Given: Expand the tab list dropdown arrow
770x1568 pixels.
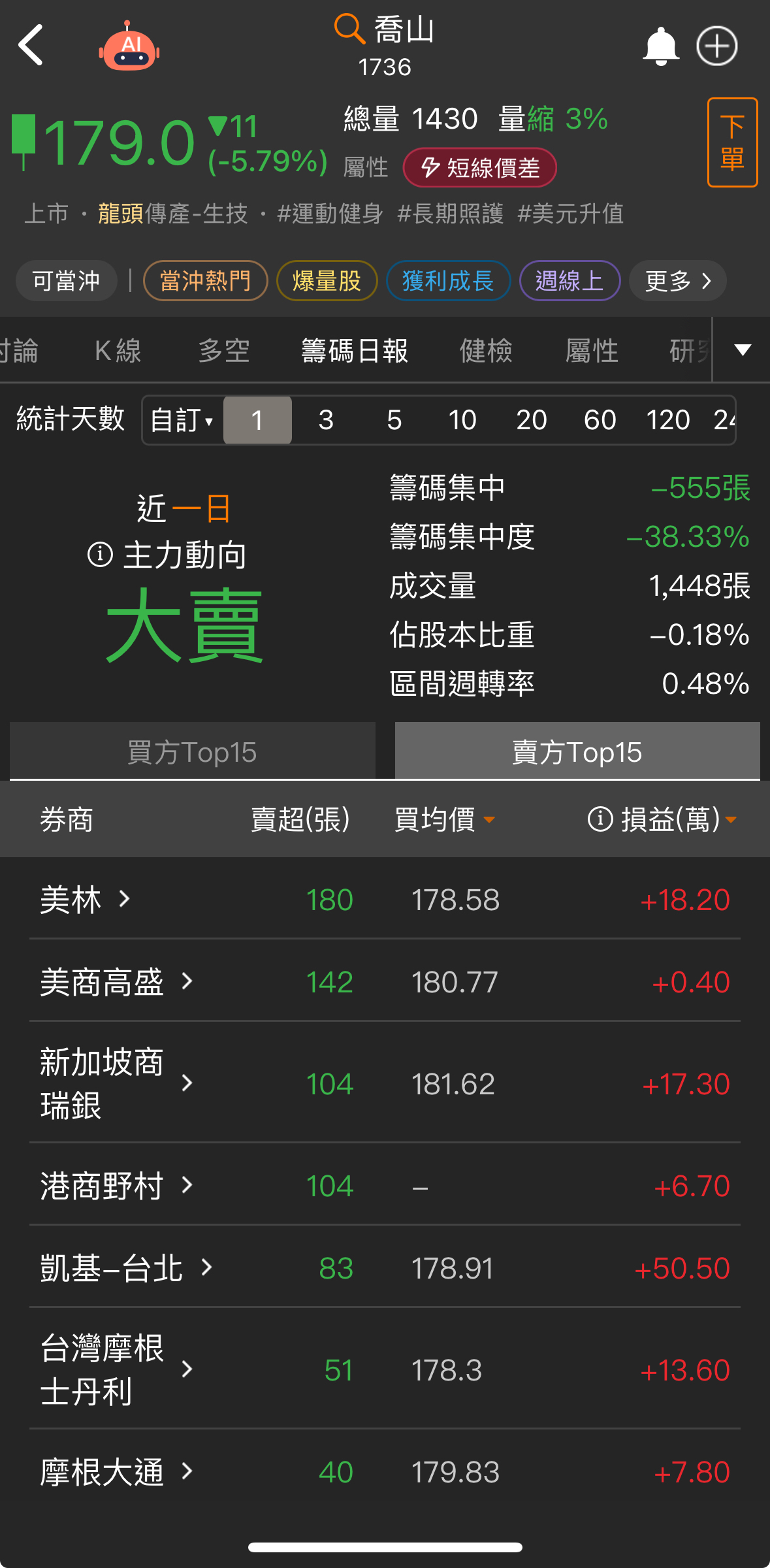Looking at the screenshot, I should pyautogui.click(x=742, y=350).
